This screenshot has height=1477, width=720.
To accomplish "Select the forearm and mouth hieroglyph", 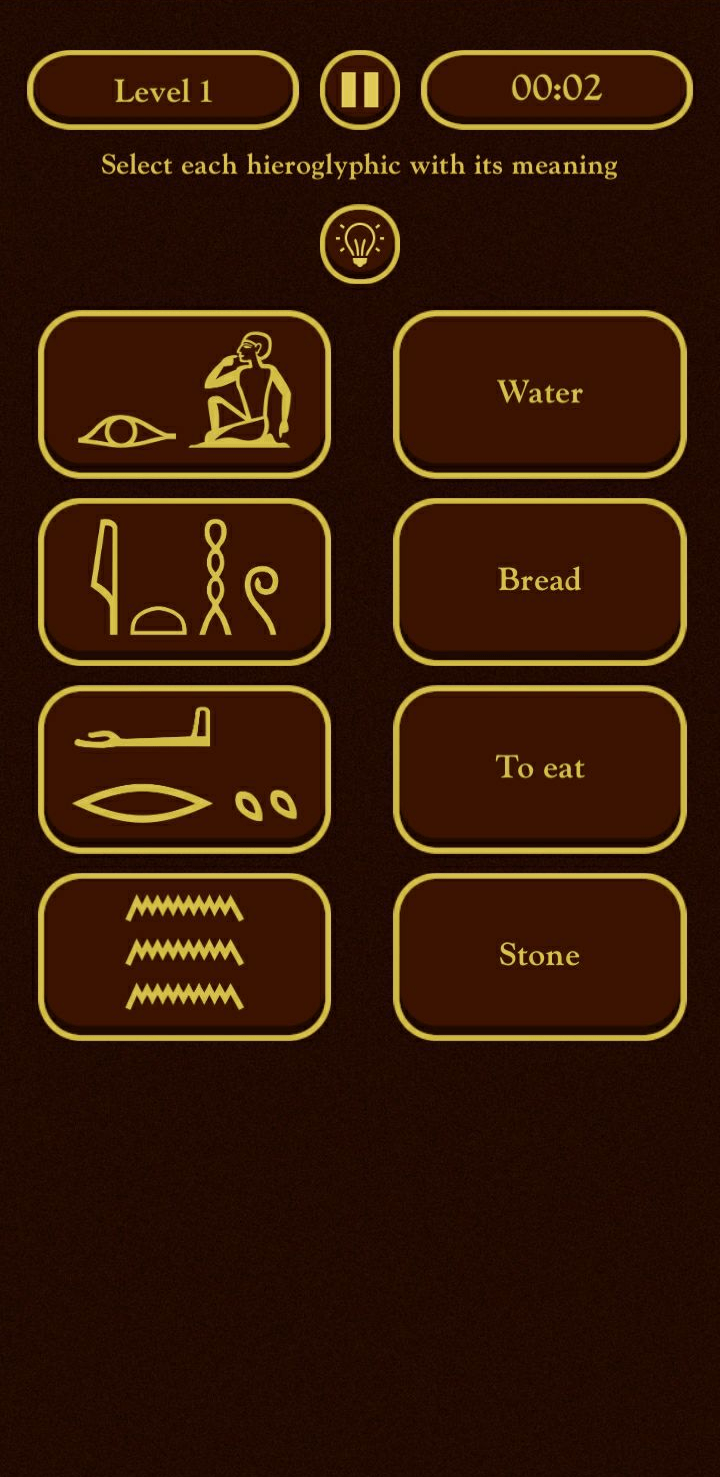I will pyautogui.click(x=185, y=768).
